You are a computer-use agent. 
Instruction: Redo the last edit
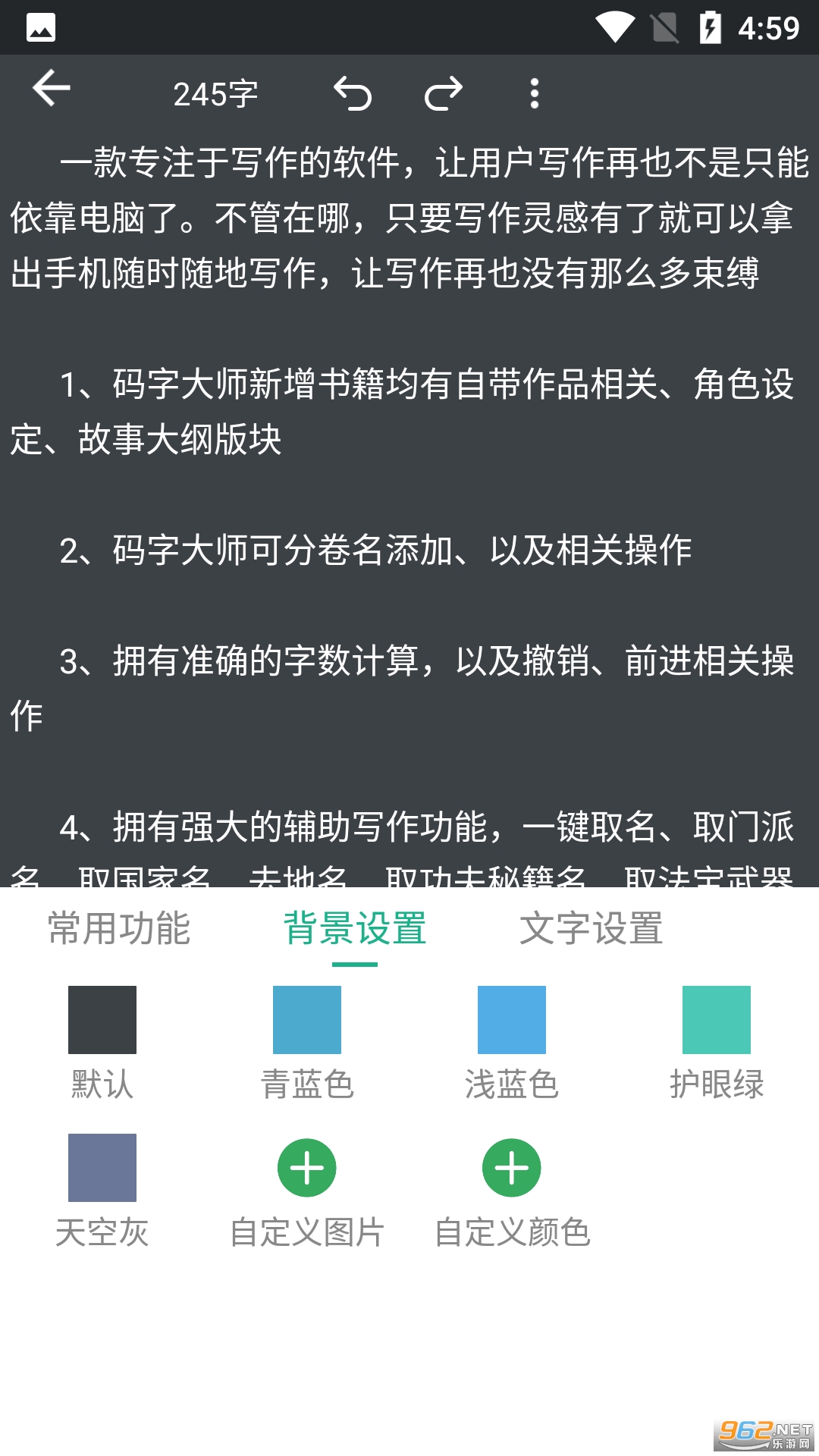(444, 94)
